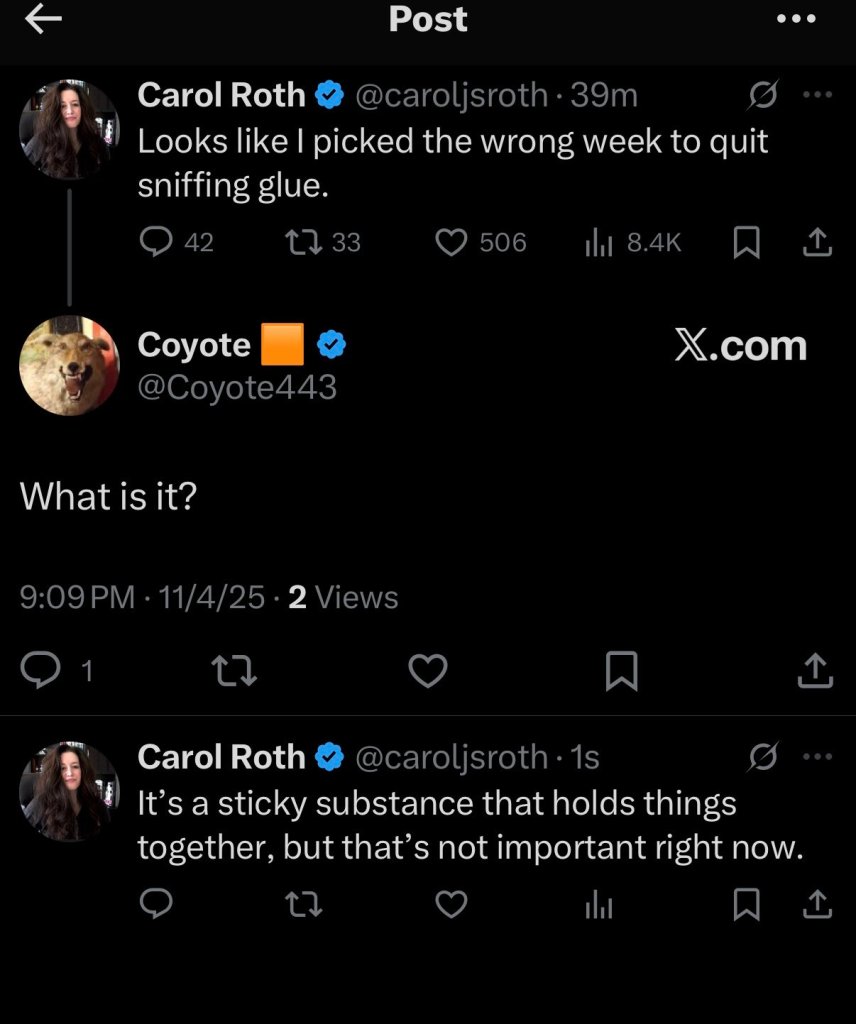This screenshot has height=1024, width=856.
Task: Go back using the top arrow
Action: pyautogui.click(x=43, y=20)
